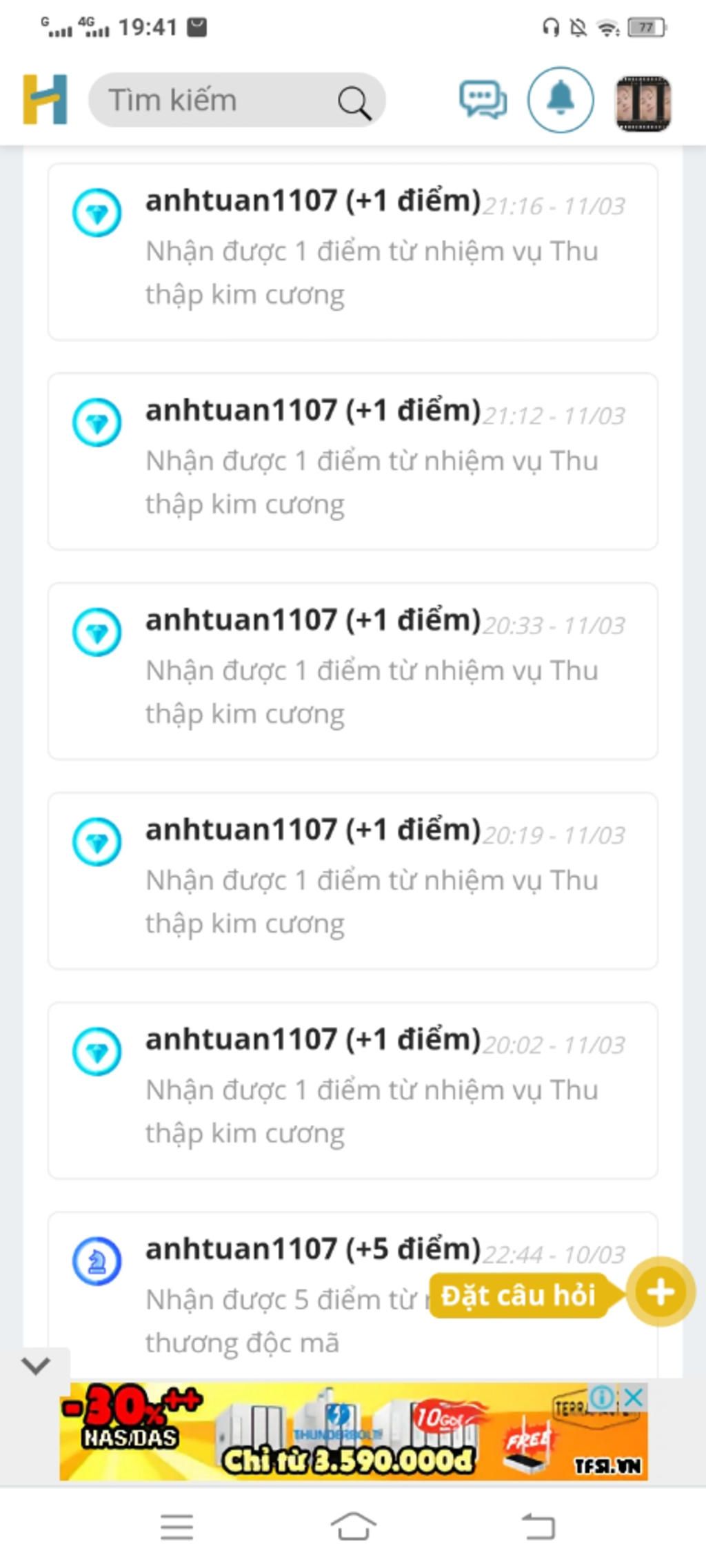This screenshot has width=706, height=1568.
Task: Open the ad info icon
Action: coord(602,1397)
